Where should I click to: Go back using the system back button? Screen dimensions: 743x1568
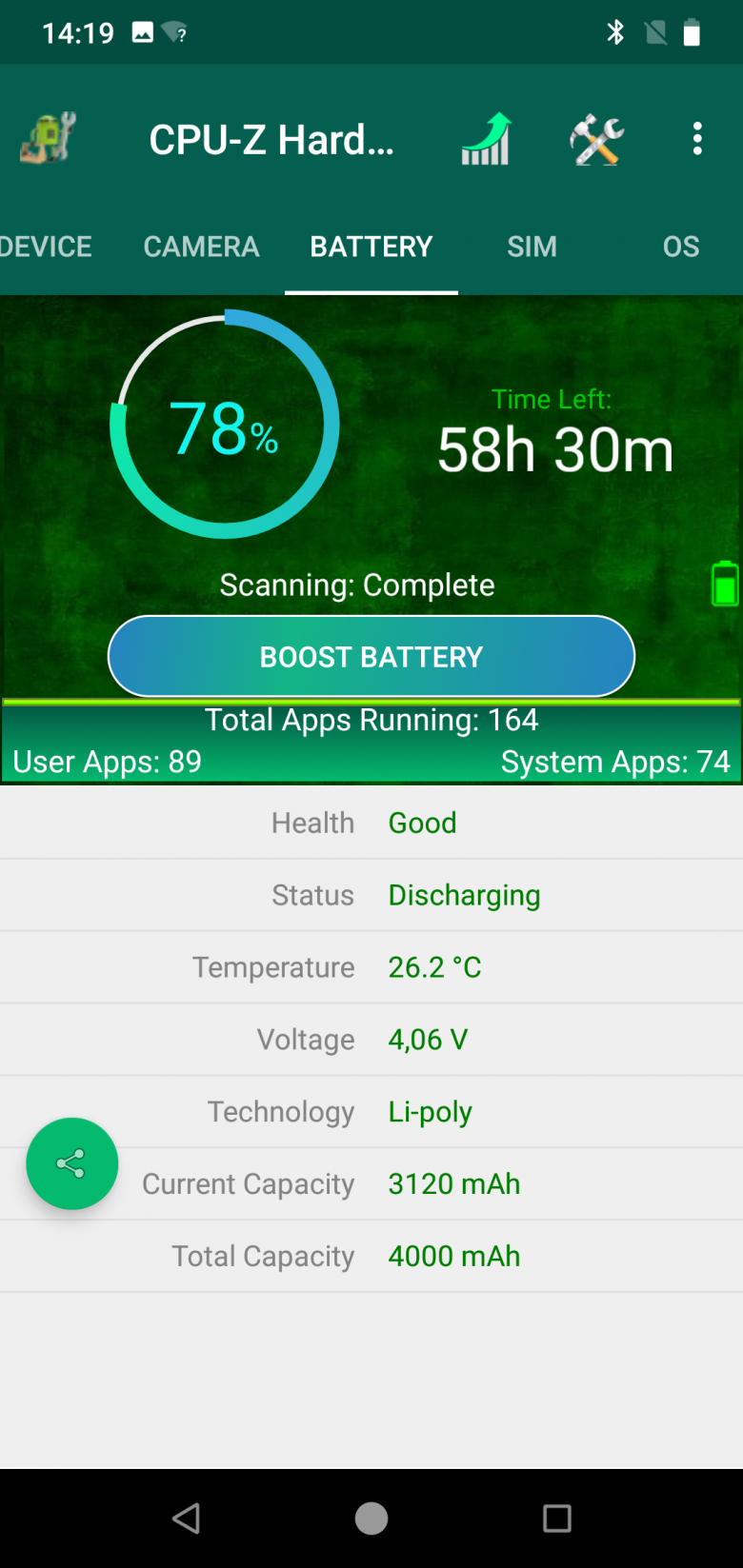pyautogui.click(x=186, y=1518)
